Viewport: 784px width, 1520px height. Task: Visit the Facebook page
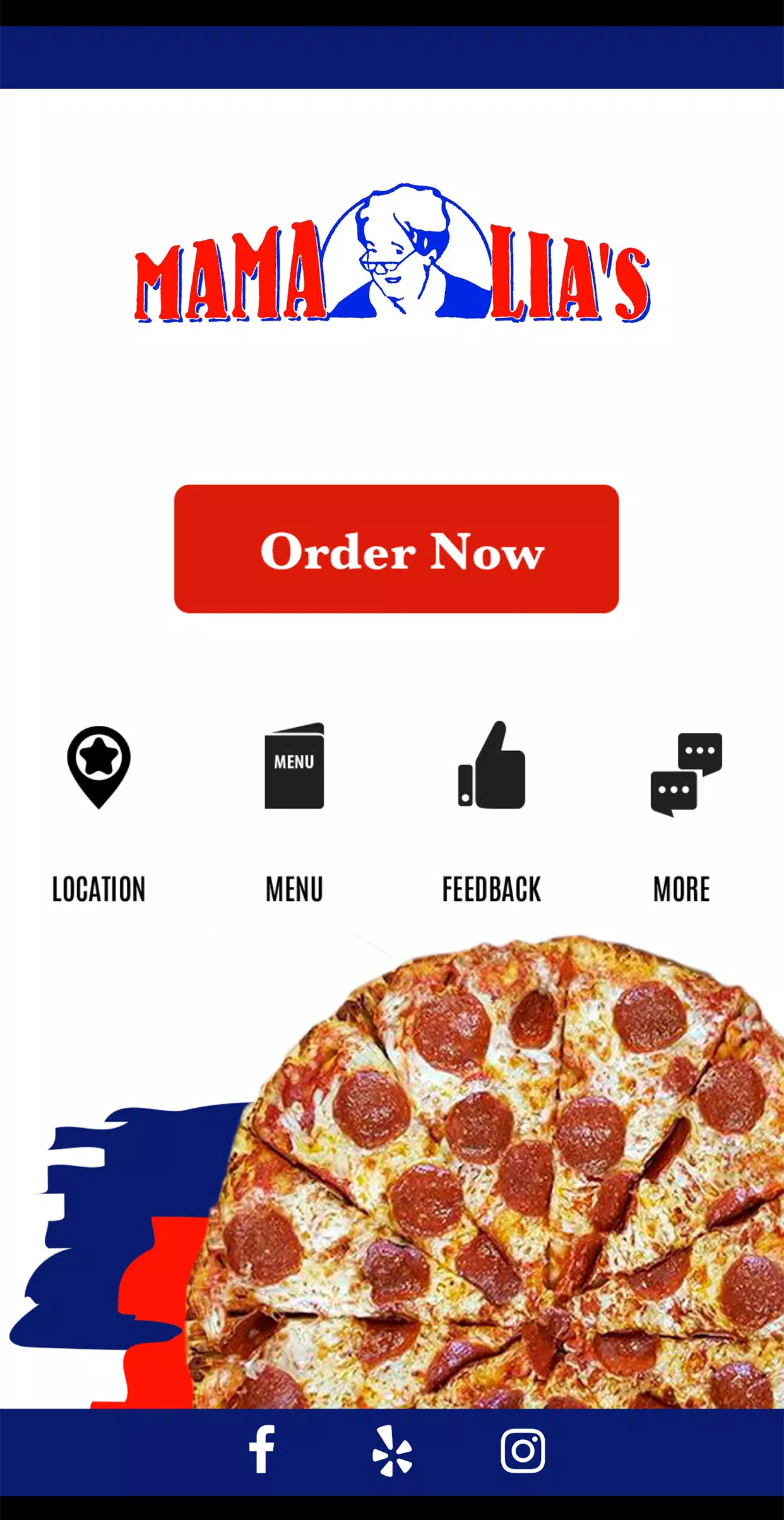(262, 1450)
